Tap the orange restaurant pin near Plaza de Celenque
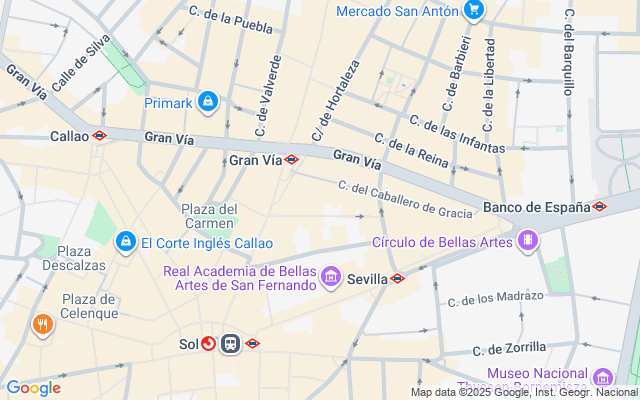The image size is (640, 400). point(42,324)
